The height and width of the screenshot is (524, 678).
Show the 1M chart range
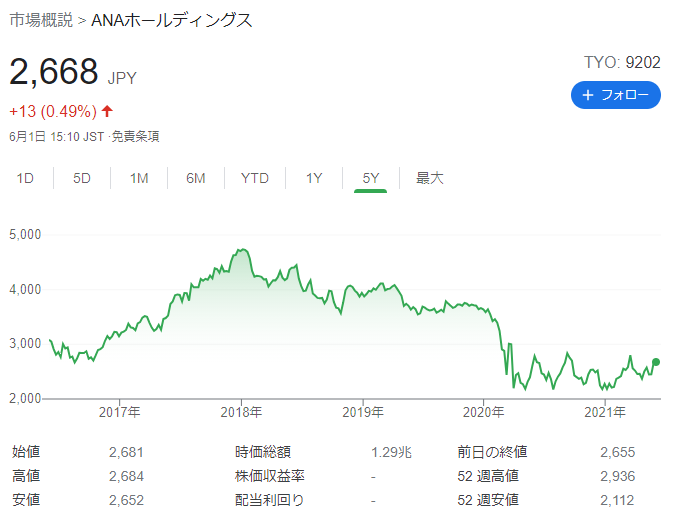coord(139,178)
